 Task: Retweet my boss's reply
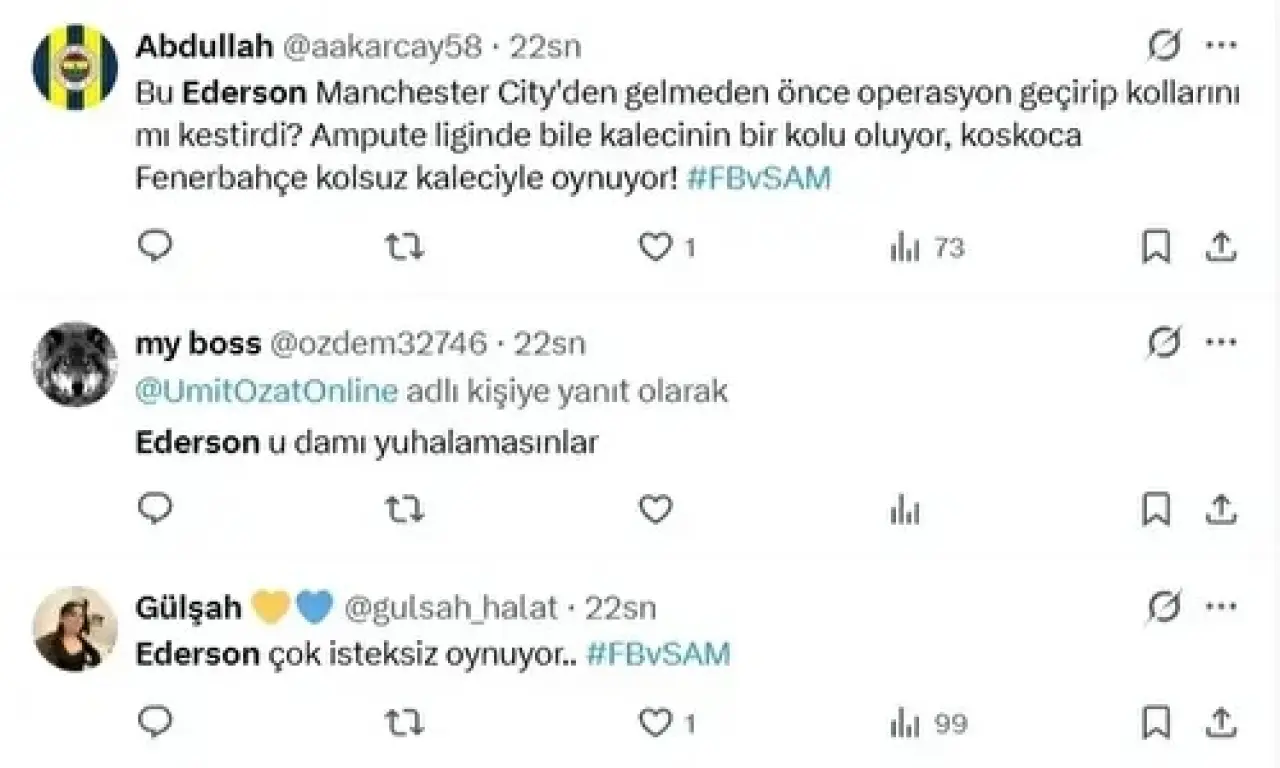404,511
